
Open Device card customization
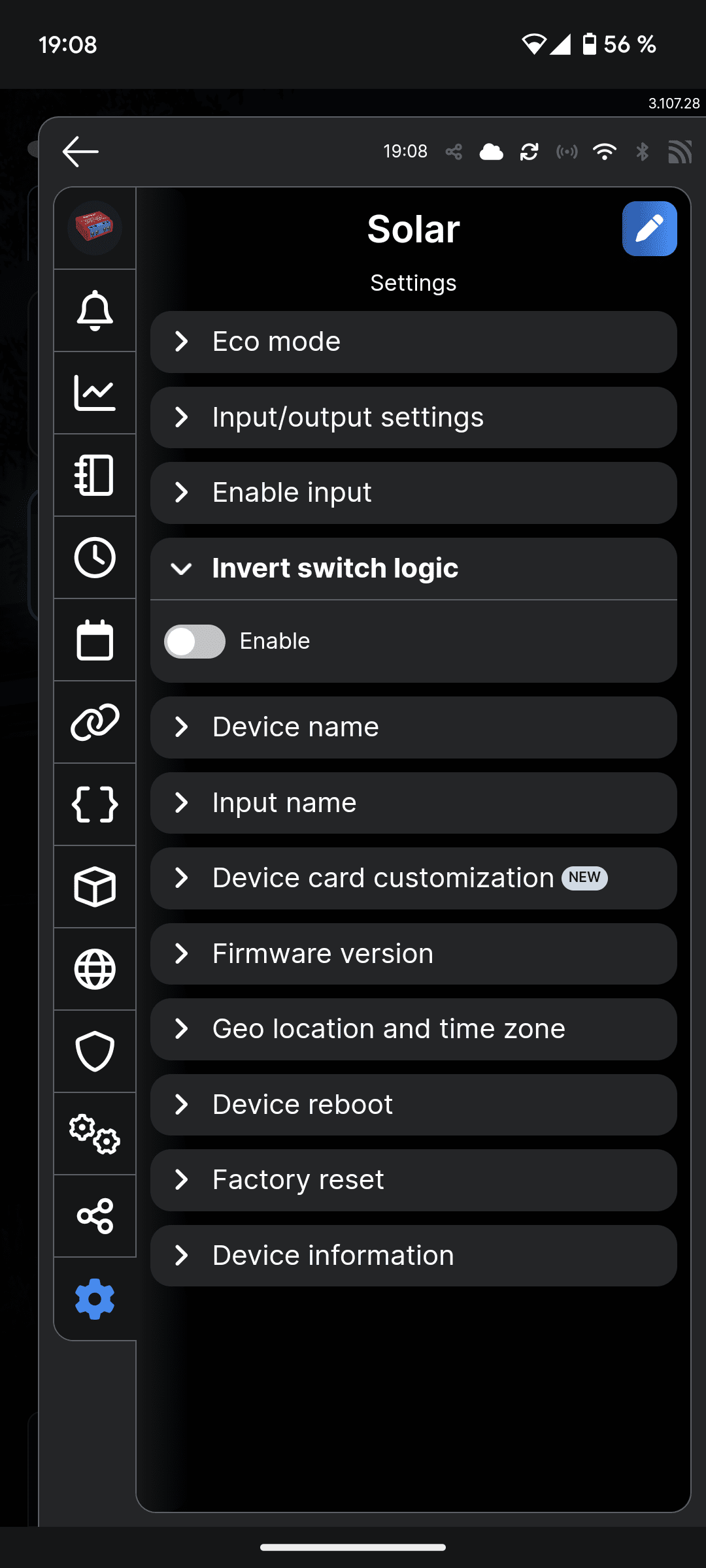413,878
